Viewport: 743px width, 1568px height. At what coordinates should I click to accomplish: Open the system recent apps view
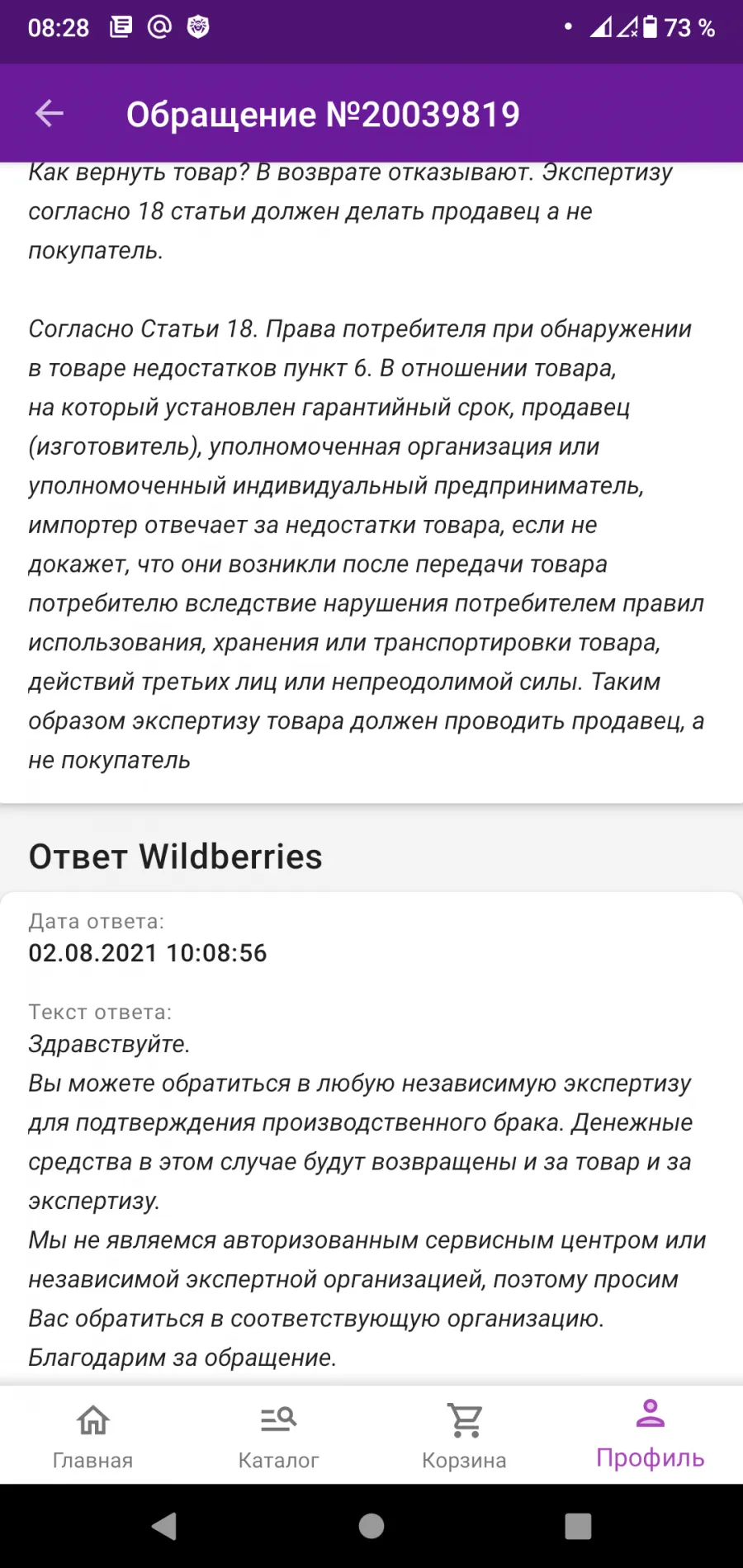(578, 1526)
